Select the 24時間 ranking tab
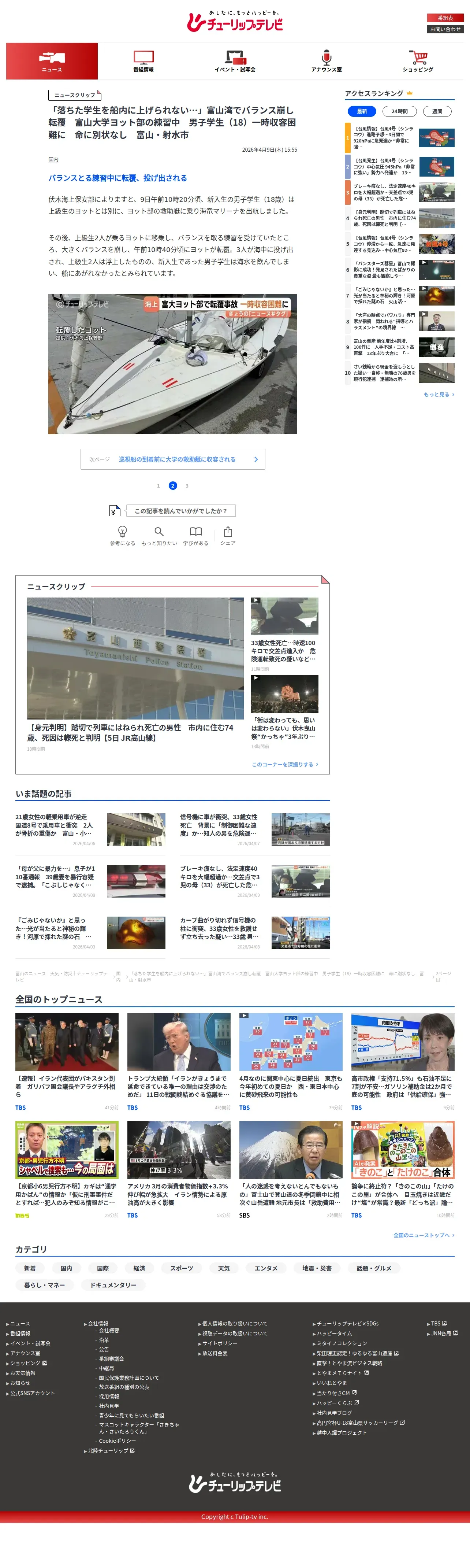The width and height of the screenshot is (470, 1568). (x=399, y=111)
